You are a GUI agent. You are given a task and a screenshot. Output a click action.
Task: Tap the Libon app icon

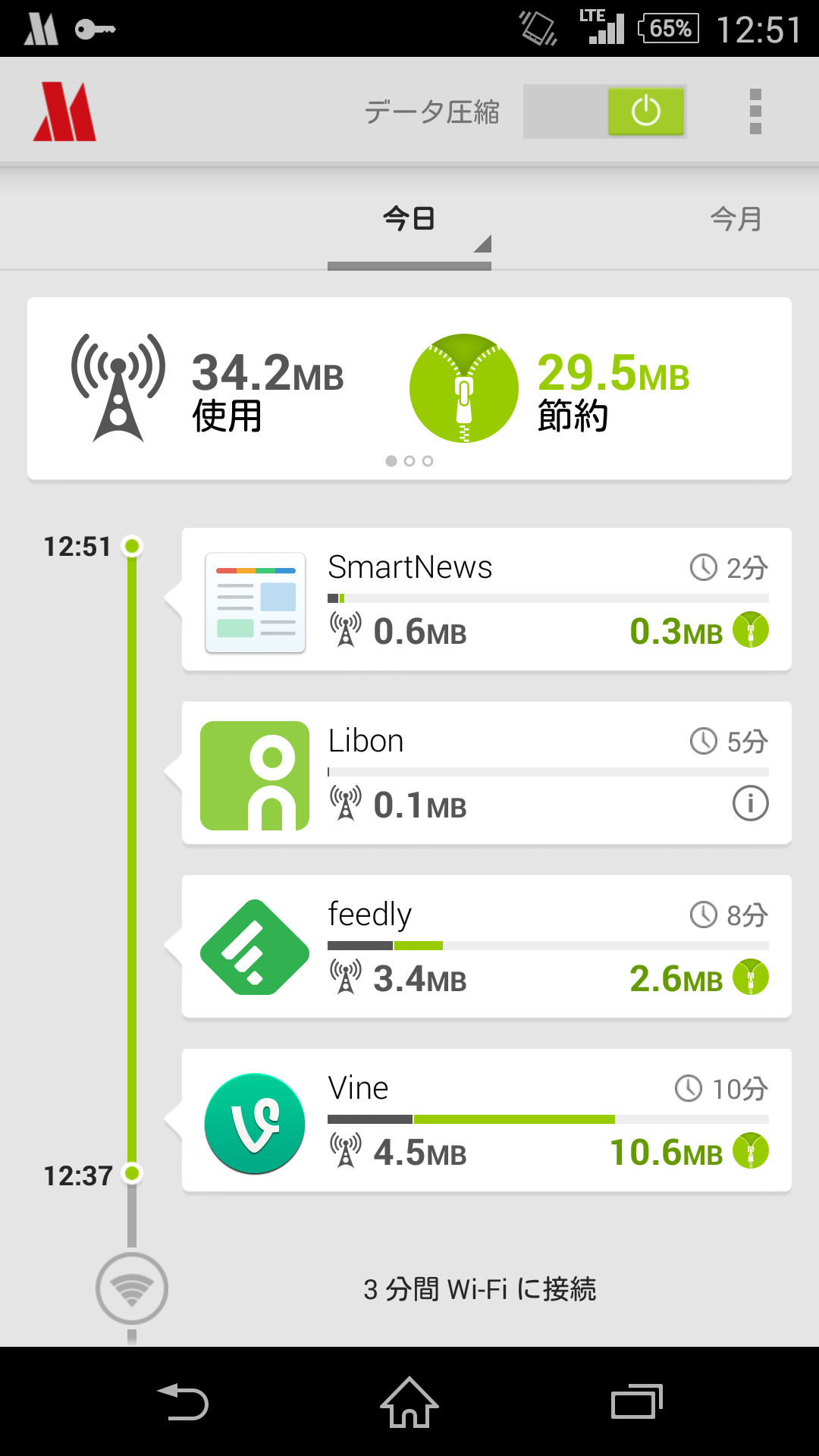[x=255, y=776]
